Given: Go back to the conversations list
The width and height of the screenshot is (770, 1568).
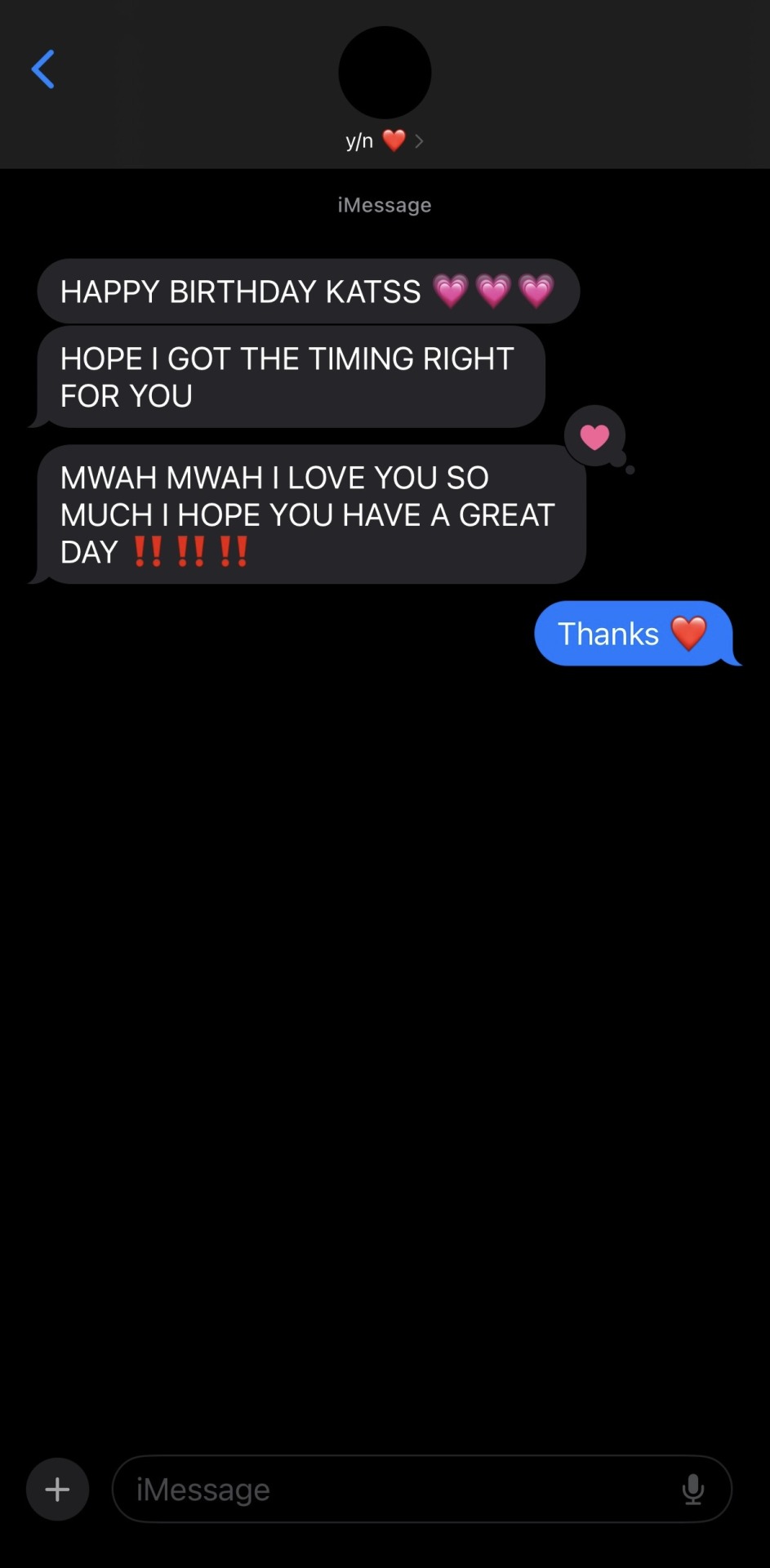Looking at the screenshot, I should 42,69.
